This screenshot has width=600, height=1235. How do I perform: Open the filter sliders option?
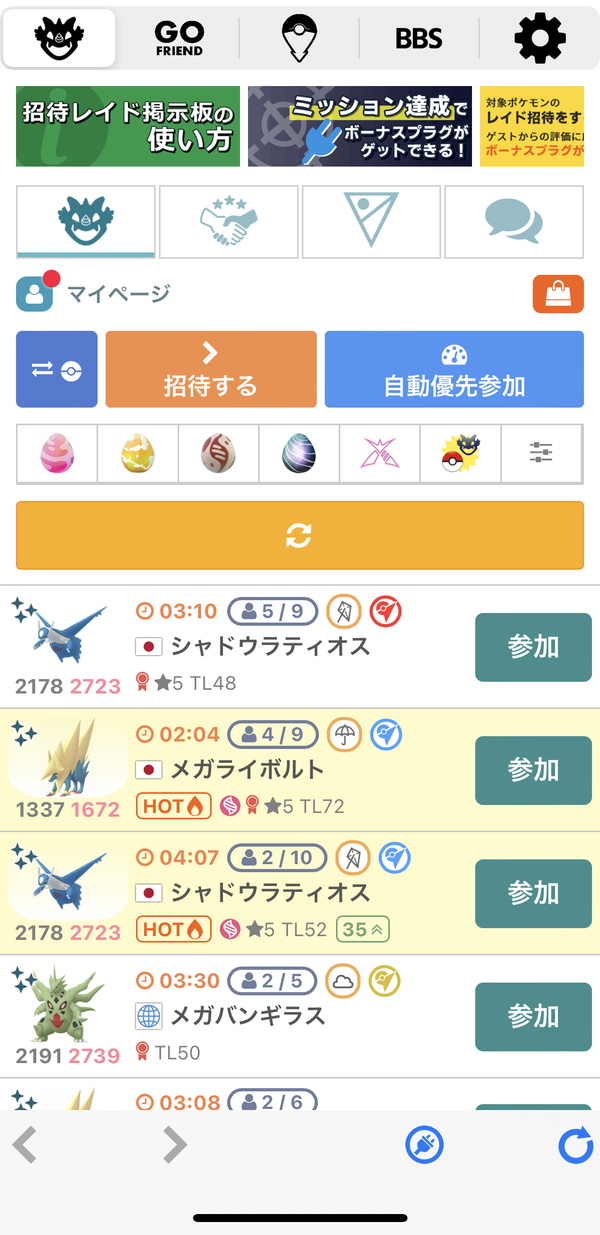(541, 454)
